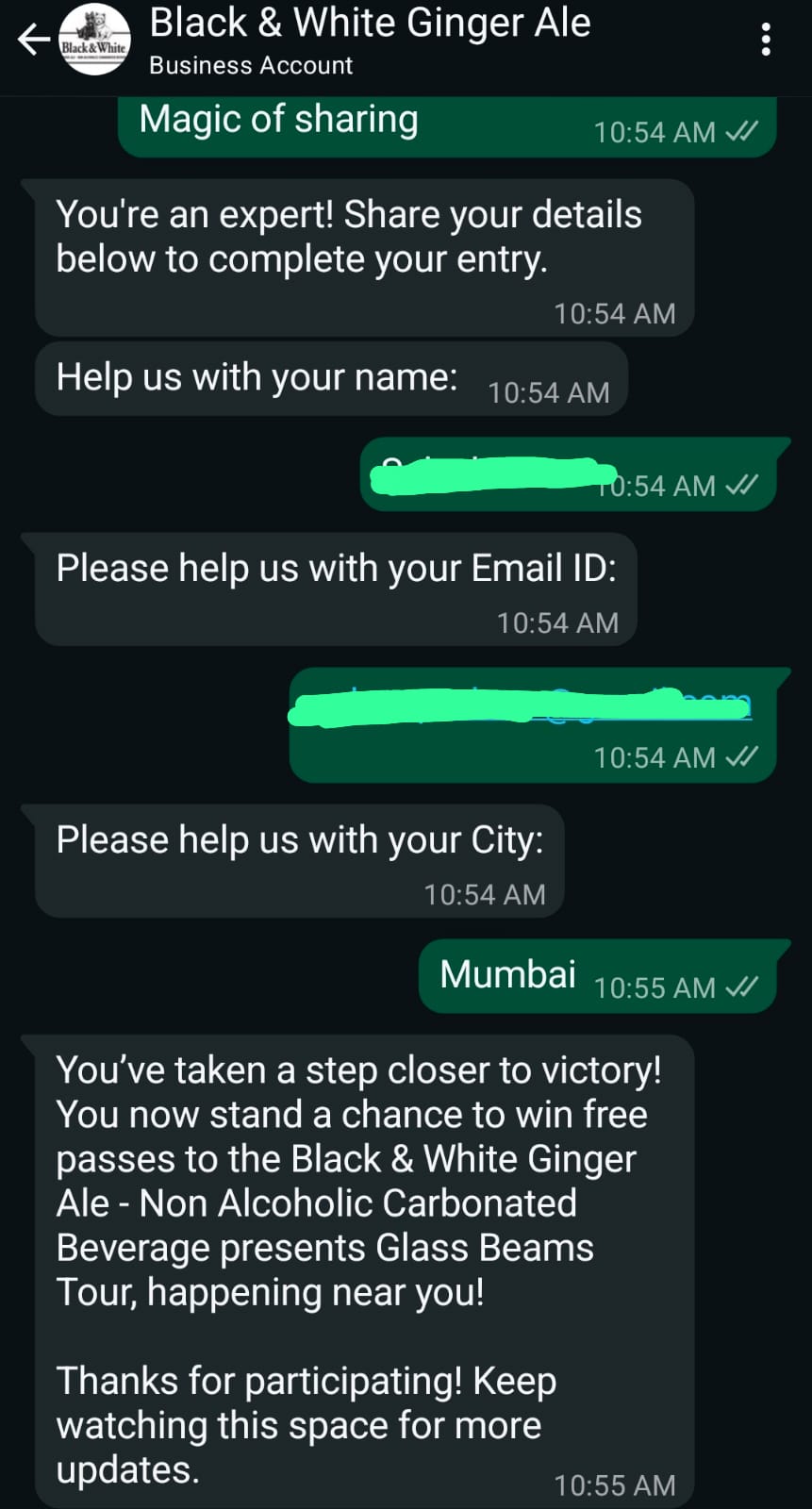Go back using the arrow icon
Viewport: 812px width, 1509px height.
(33, 40)
